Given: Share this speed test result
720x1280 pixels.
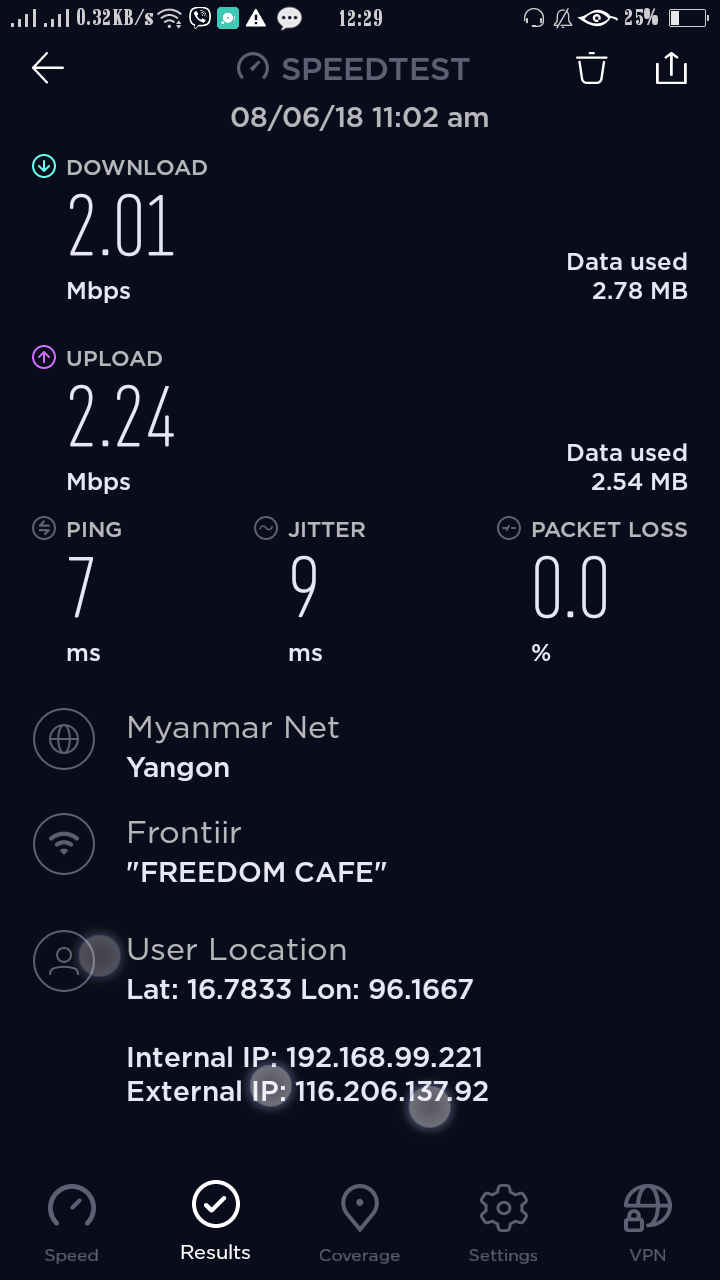Looking at the screenshot, I should click(x=671, y=68).
